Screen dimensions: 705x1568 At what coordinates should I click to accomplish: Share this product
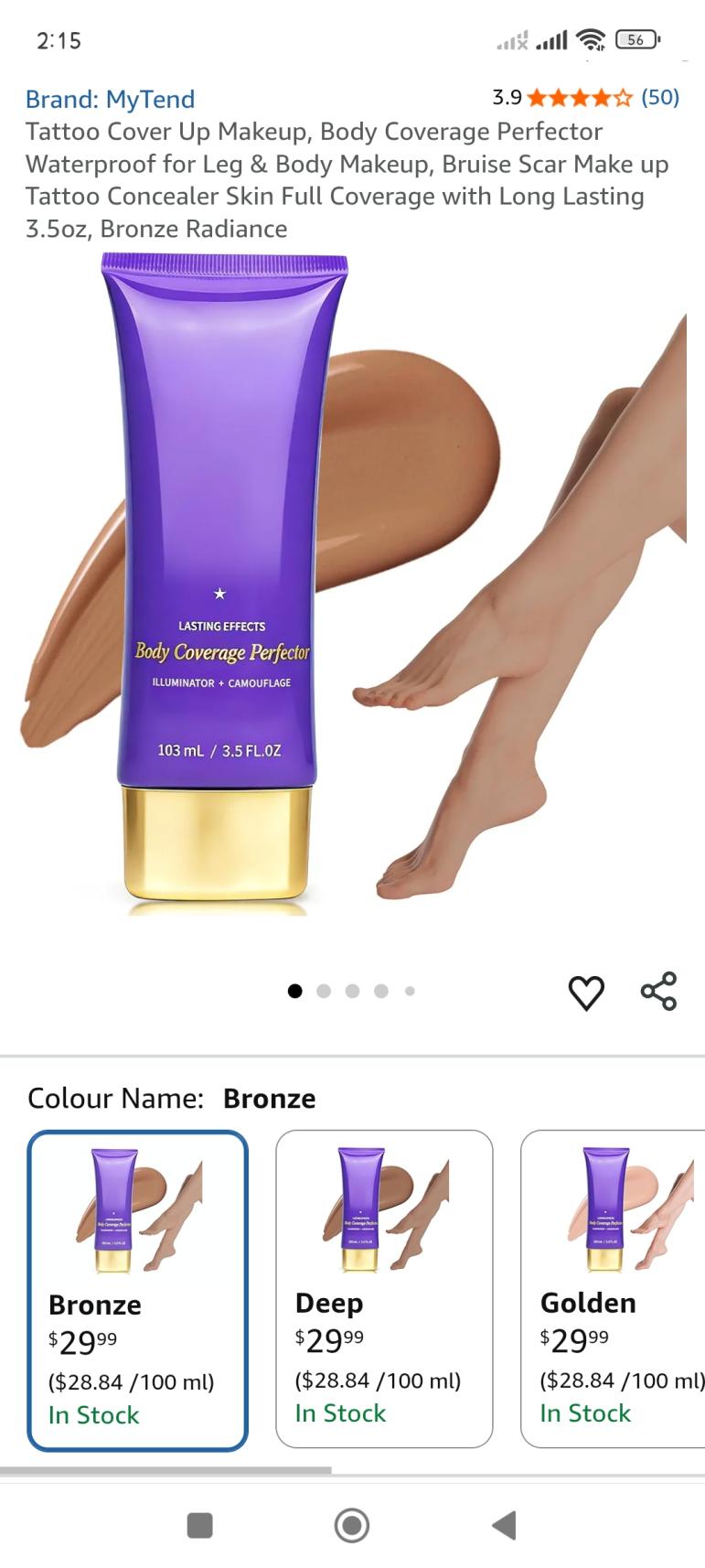658,992
